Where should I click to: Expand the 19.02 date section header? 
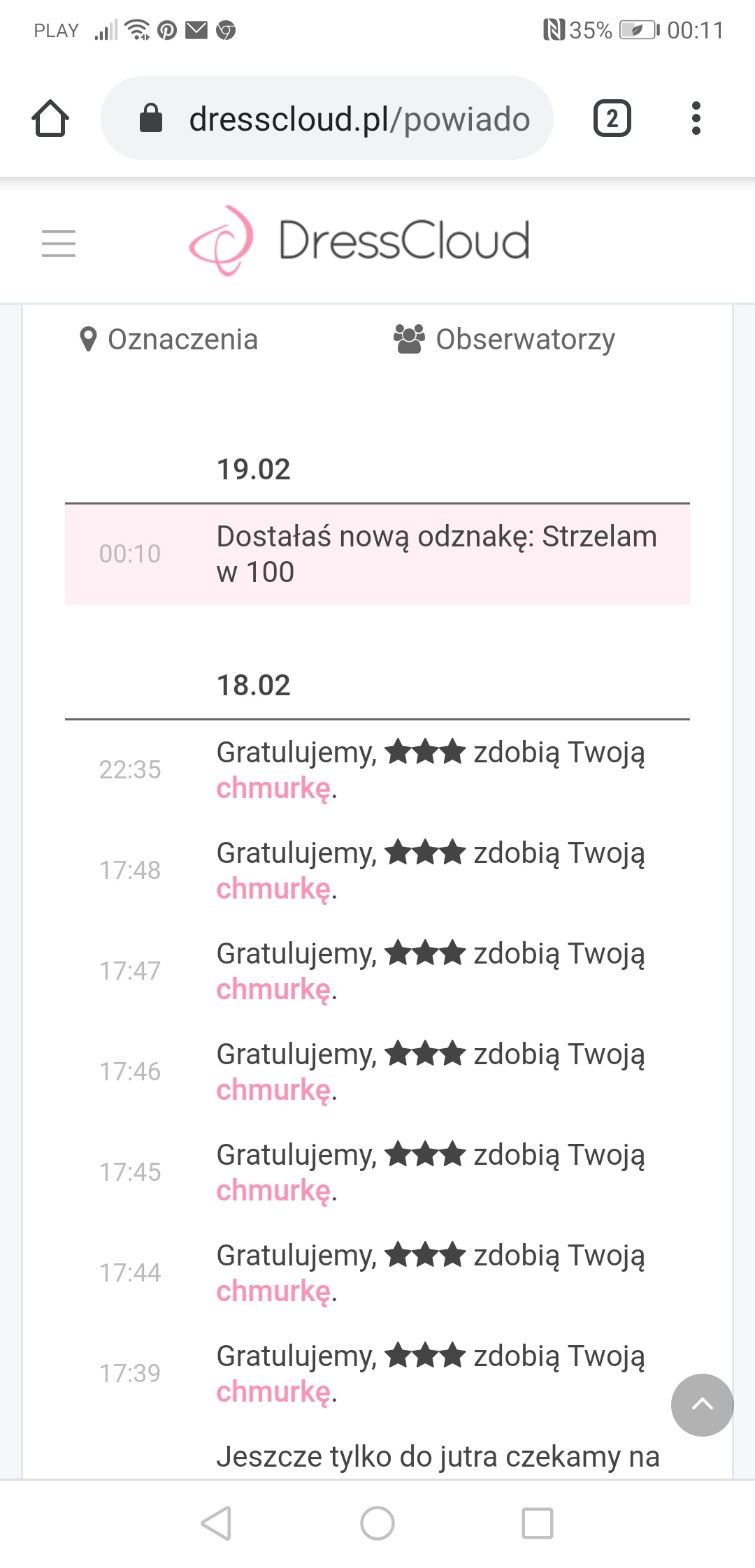(254, 469)
